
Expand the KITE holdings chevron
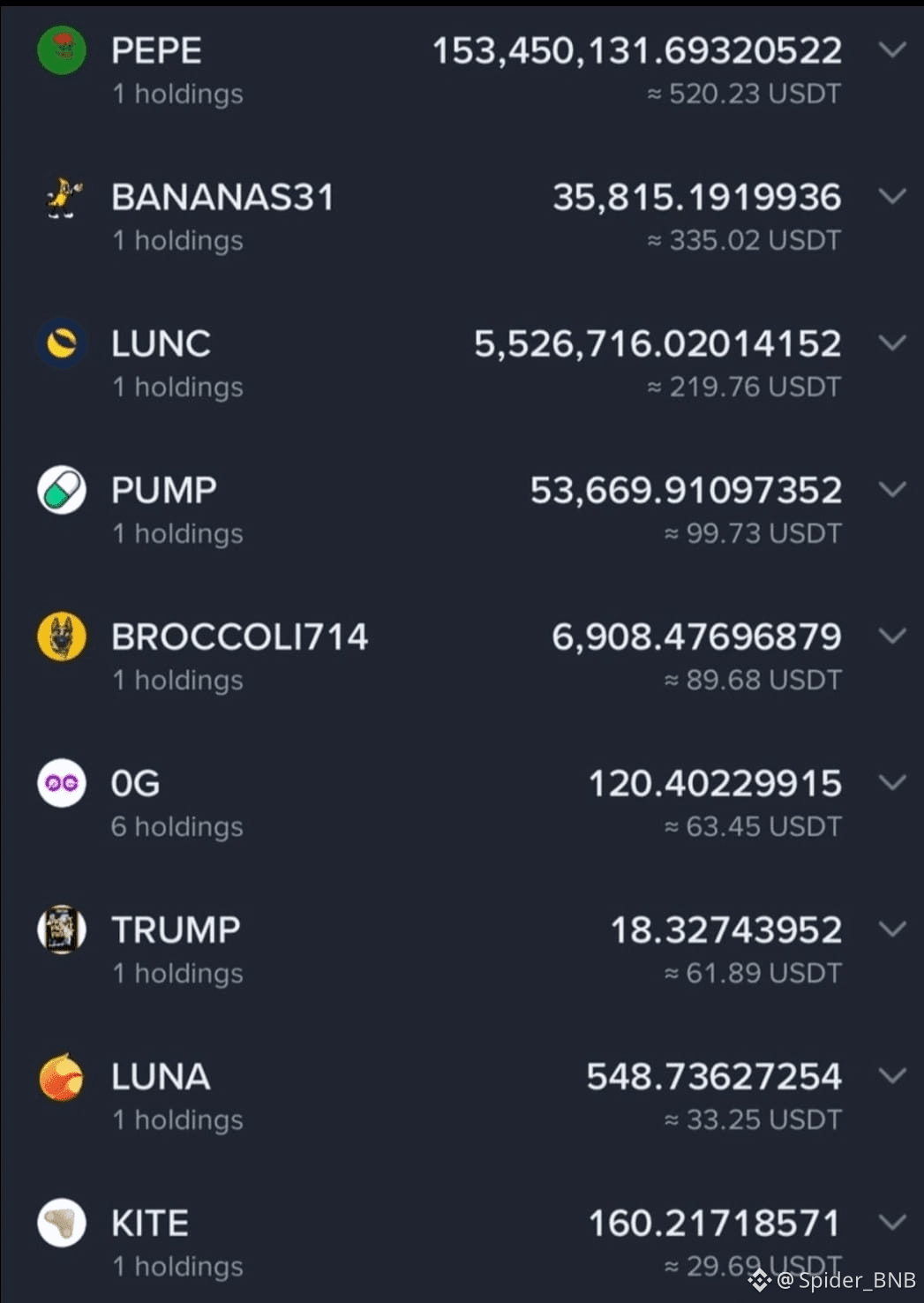pos(893,1223)
